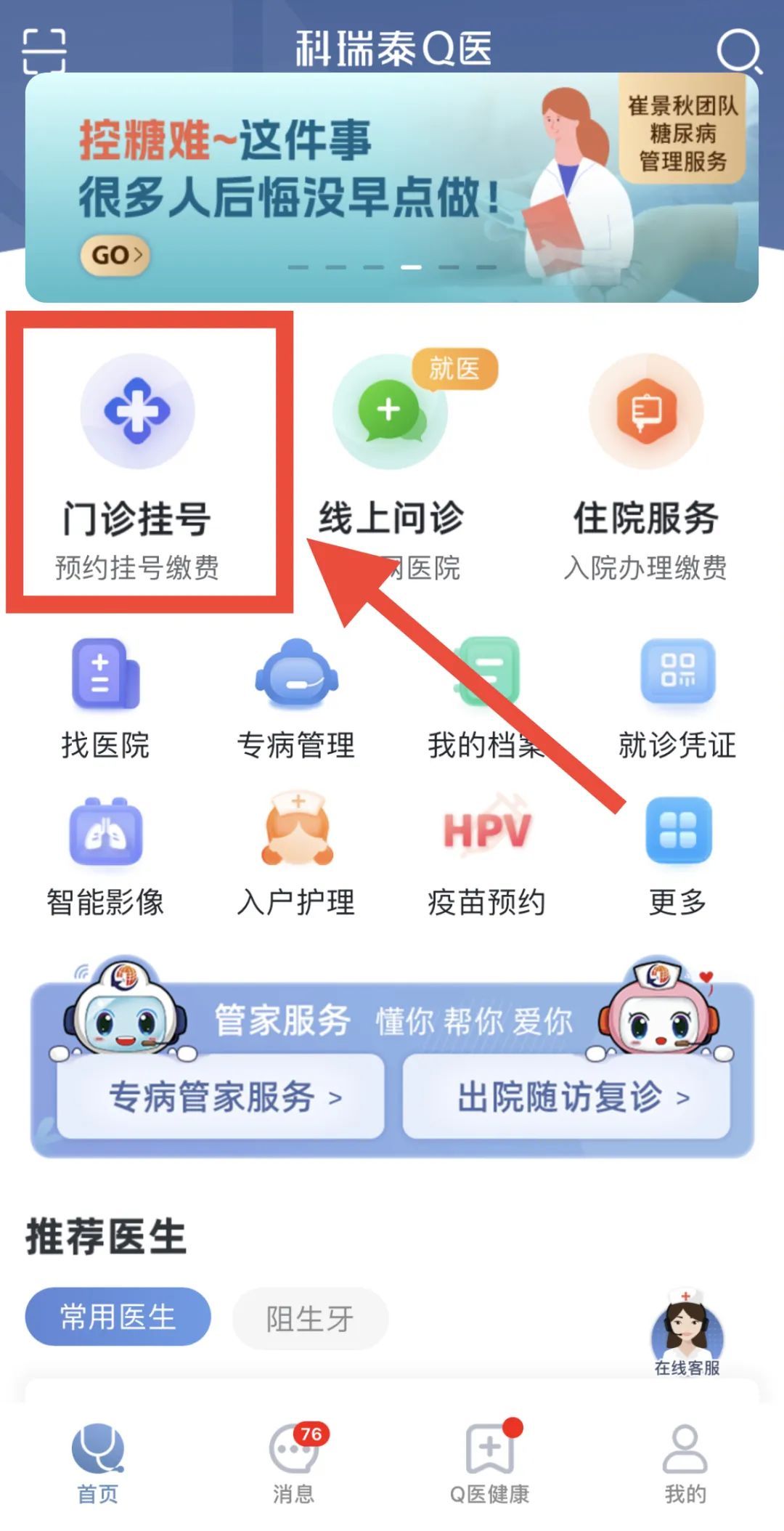Screen dimensions: 784x1531
Task: Open the scan code icon
Action: pos(44,51)
